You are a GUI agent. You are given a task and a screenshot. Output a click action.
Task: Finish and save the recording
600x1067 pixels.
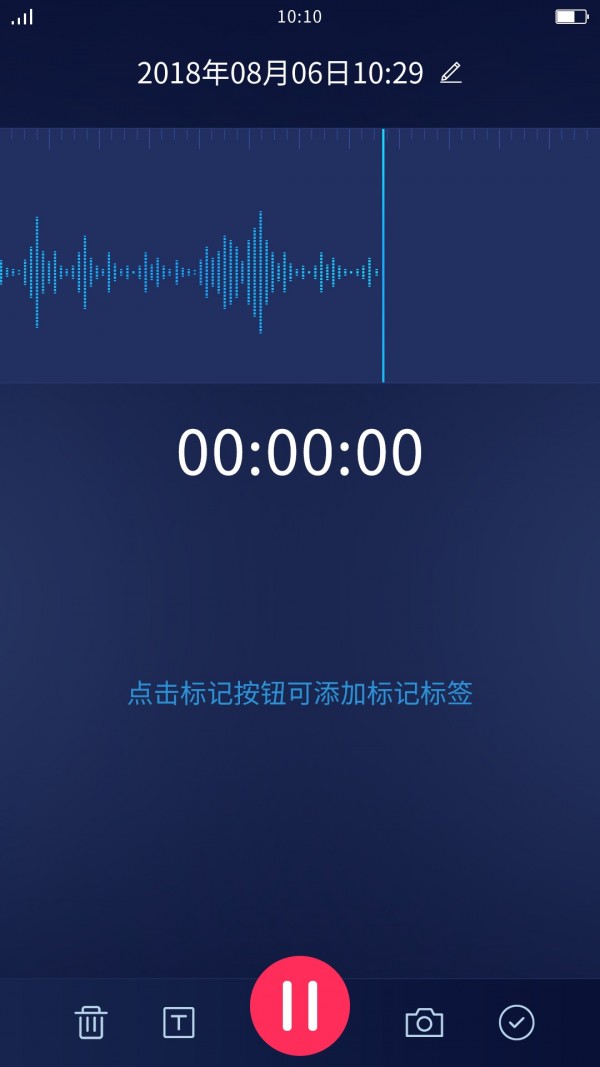point(517,1023)
